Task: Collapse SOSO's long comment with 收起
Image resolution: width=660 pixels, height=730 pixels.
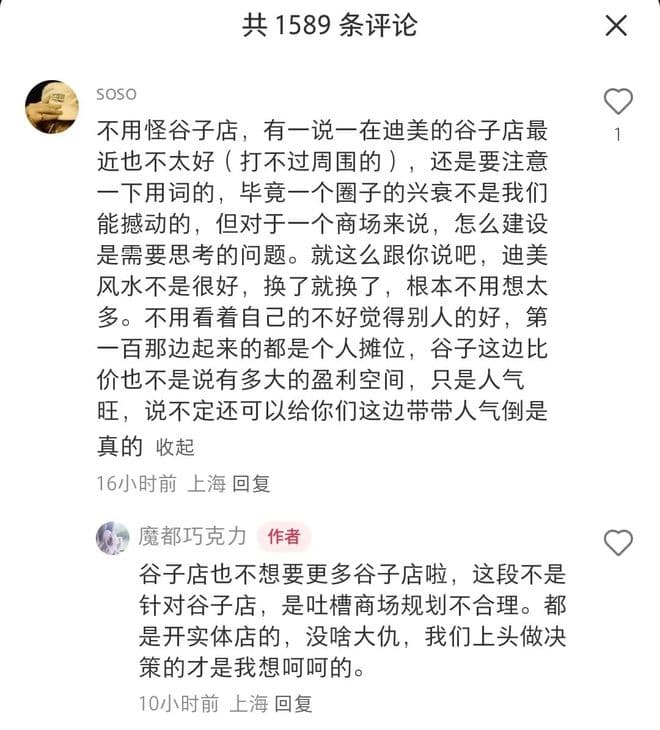Action: point(174,447)
